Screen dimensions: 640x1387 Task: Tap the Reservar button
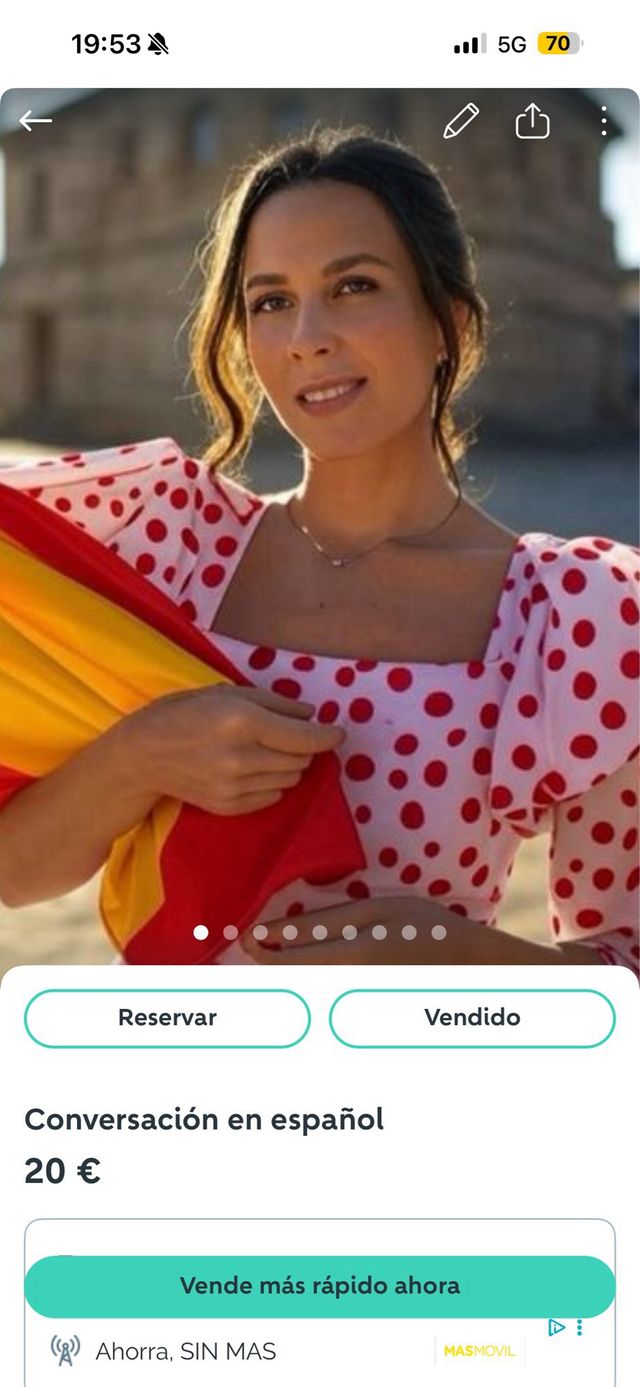[167, 1018]
